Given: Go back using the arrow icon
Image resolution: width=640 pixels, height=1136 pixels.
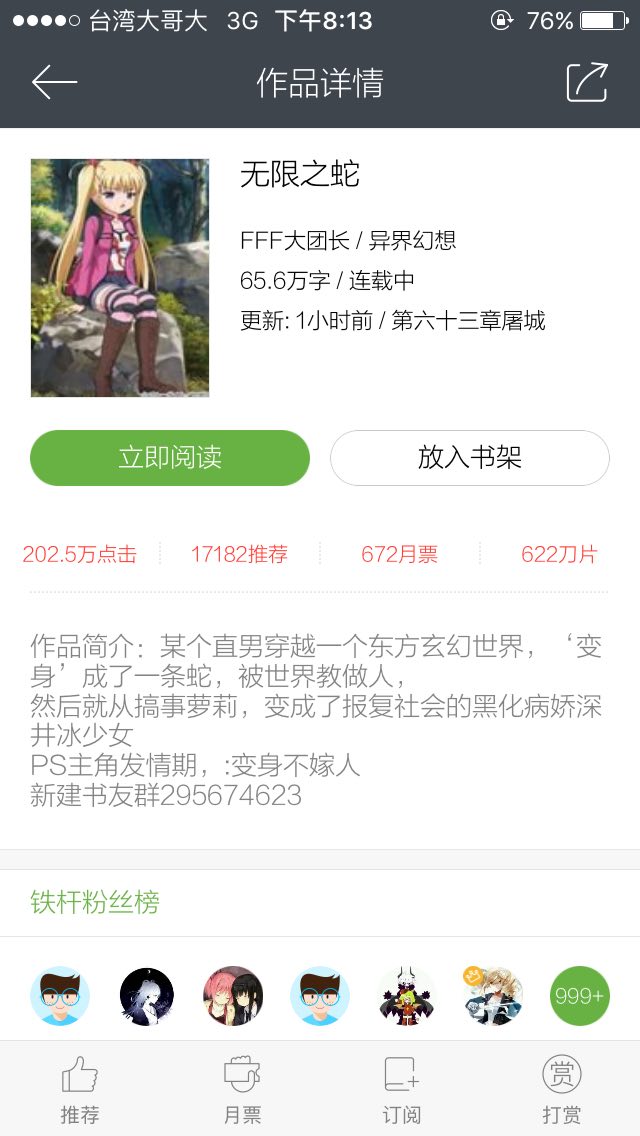Looking at the screenshot, I should (54, 82).
